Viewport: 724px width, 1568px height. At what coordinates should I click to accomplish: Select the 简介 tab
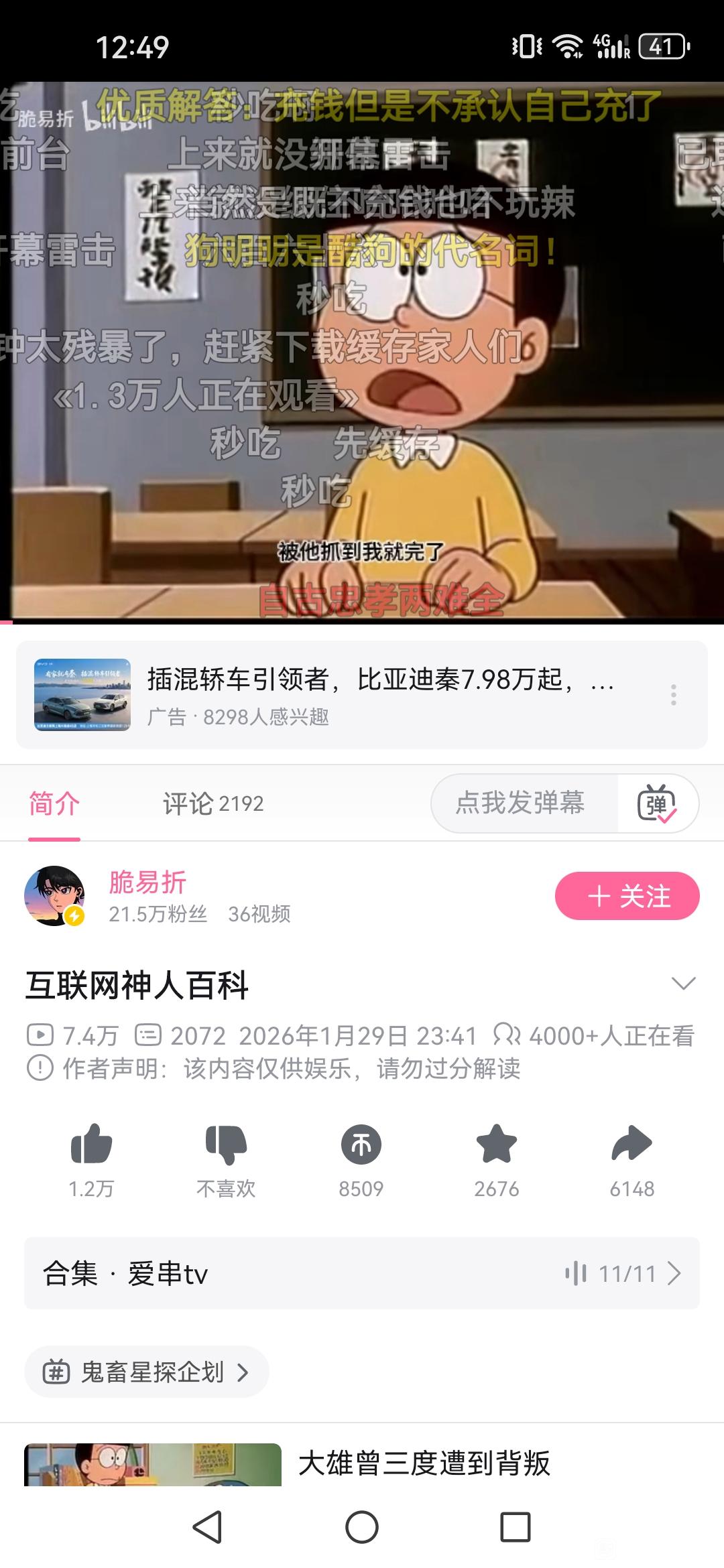tap(54, 803)
